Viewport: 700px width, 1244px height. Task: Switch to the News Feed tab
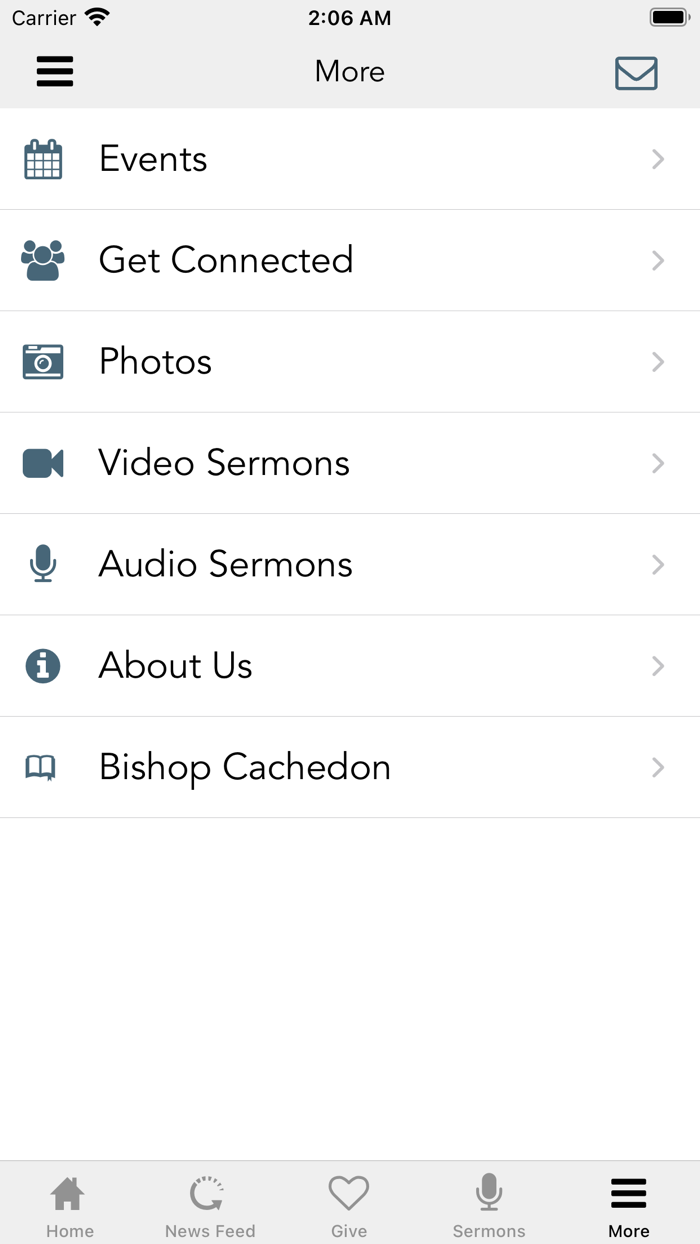coord(210,1206)
